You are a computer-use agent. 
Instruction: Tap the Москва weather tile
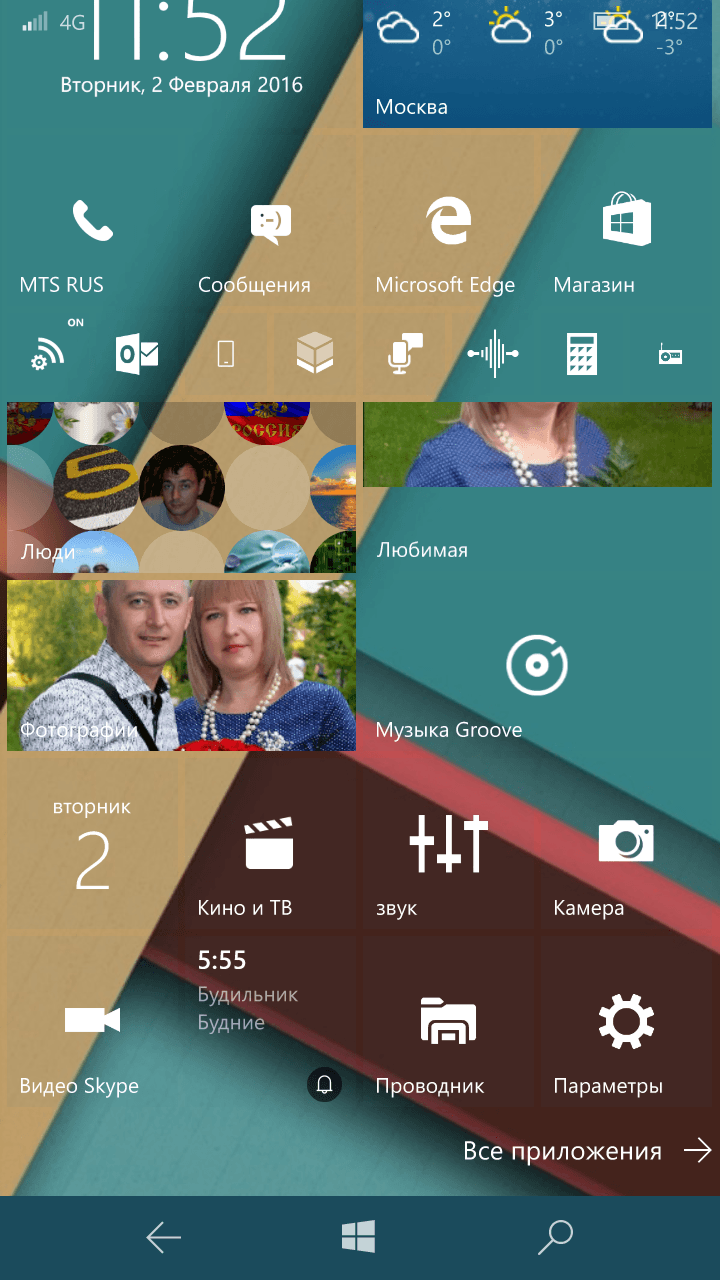click(x=538, y=64)
